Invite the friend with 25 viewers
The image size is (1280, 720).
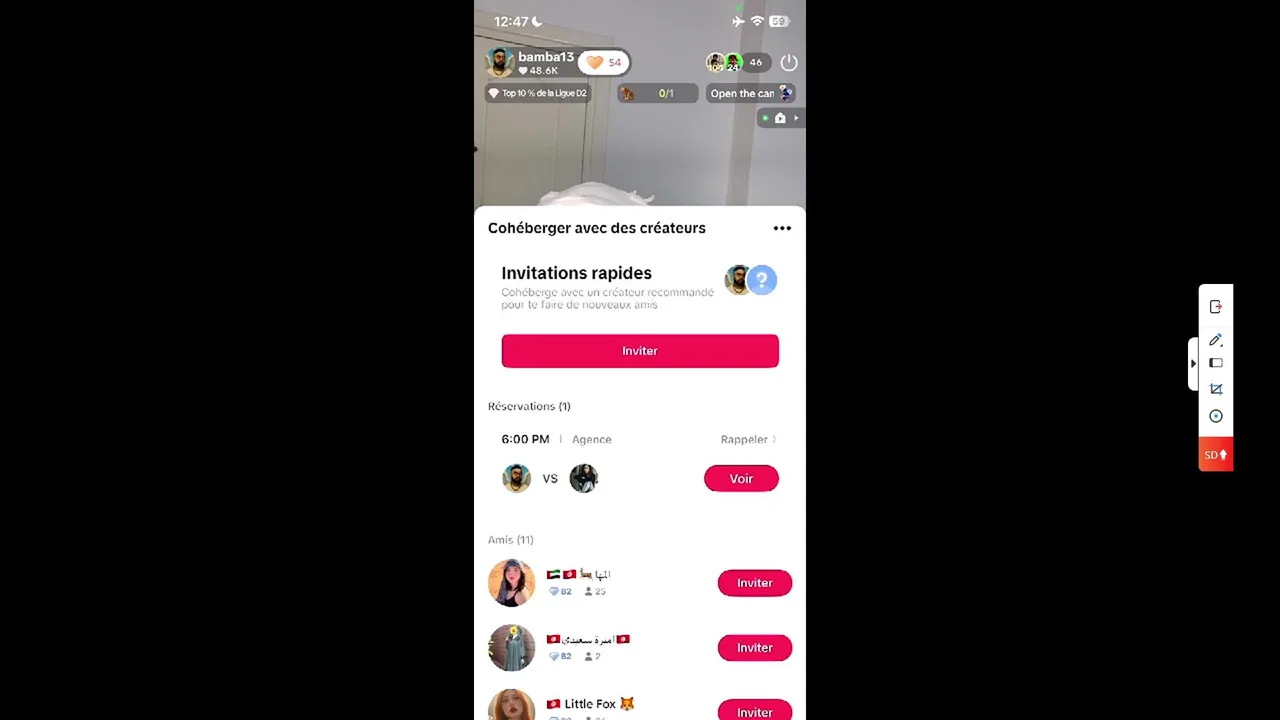click(x=754, y=583)
